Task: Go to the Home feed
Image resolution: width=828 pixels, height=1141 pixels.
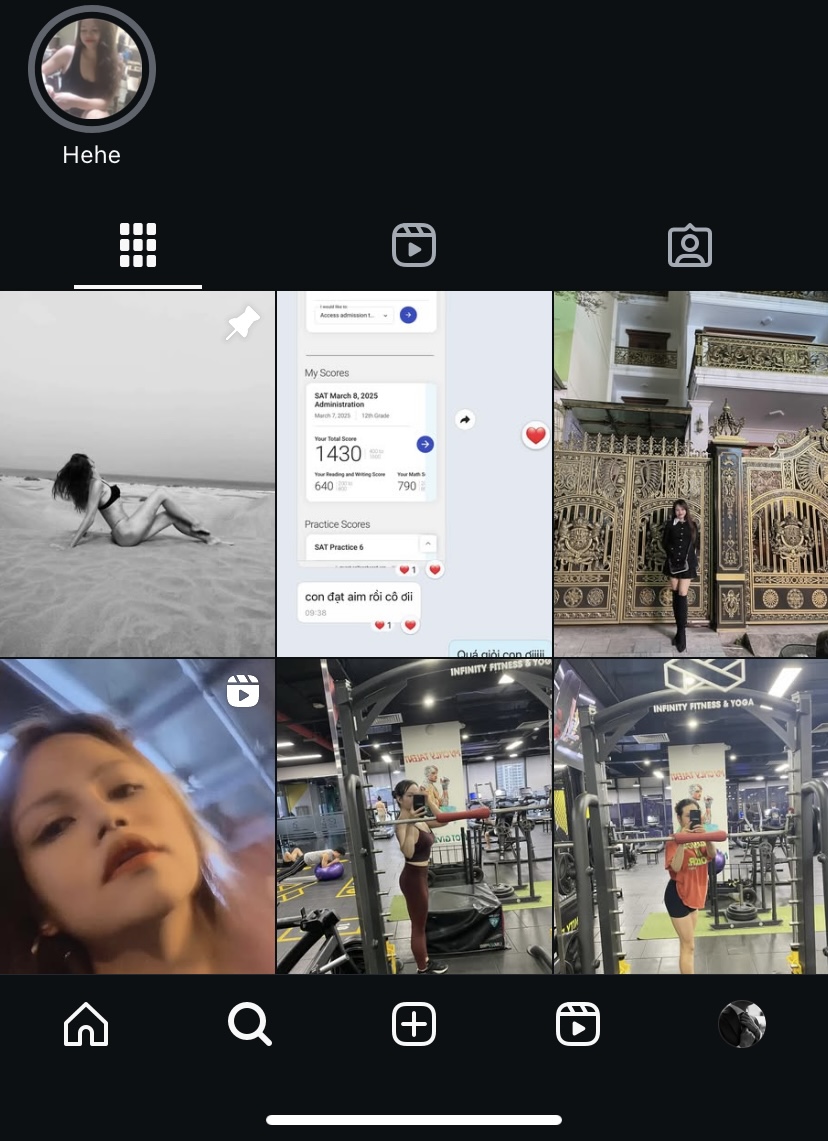Action: (x=86, y=1025)
